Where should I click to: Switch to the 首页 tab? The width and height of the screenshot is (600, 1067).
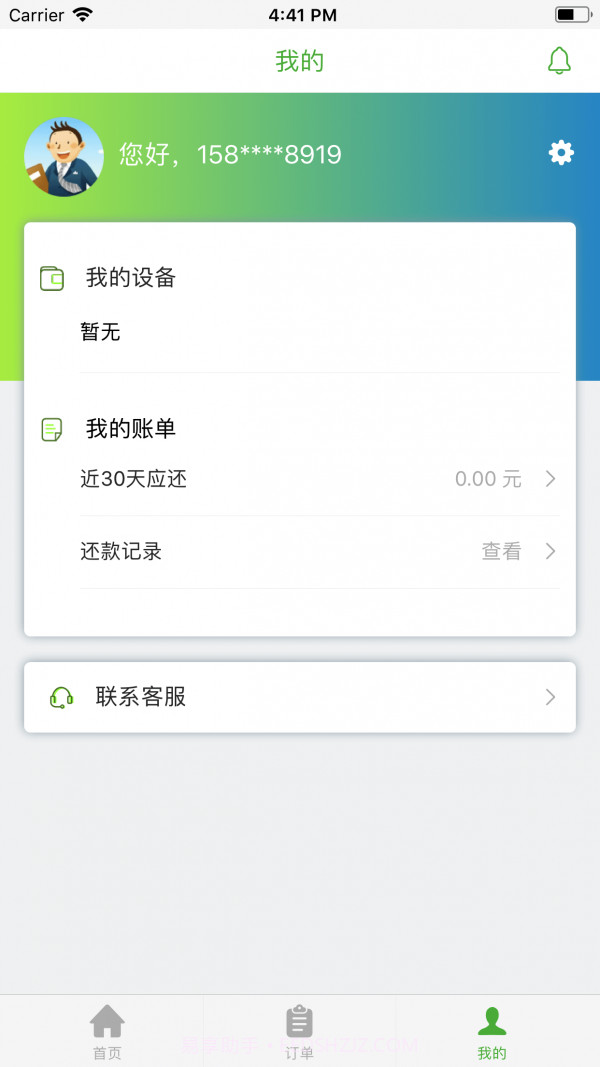[107, 1032]
